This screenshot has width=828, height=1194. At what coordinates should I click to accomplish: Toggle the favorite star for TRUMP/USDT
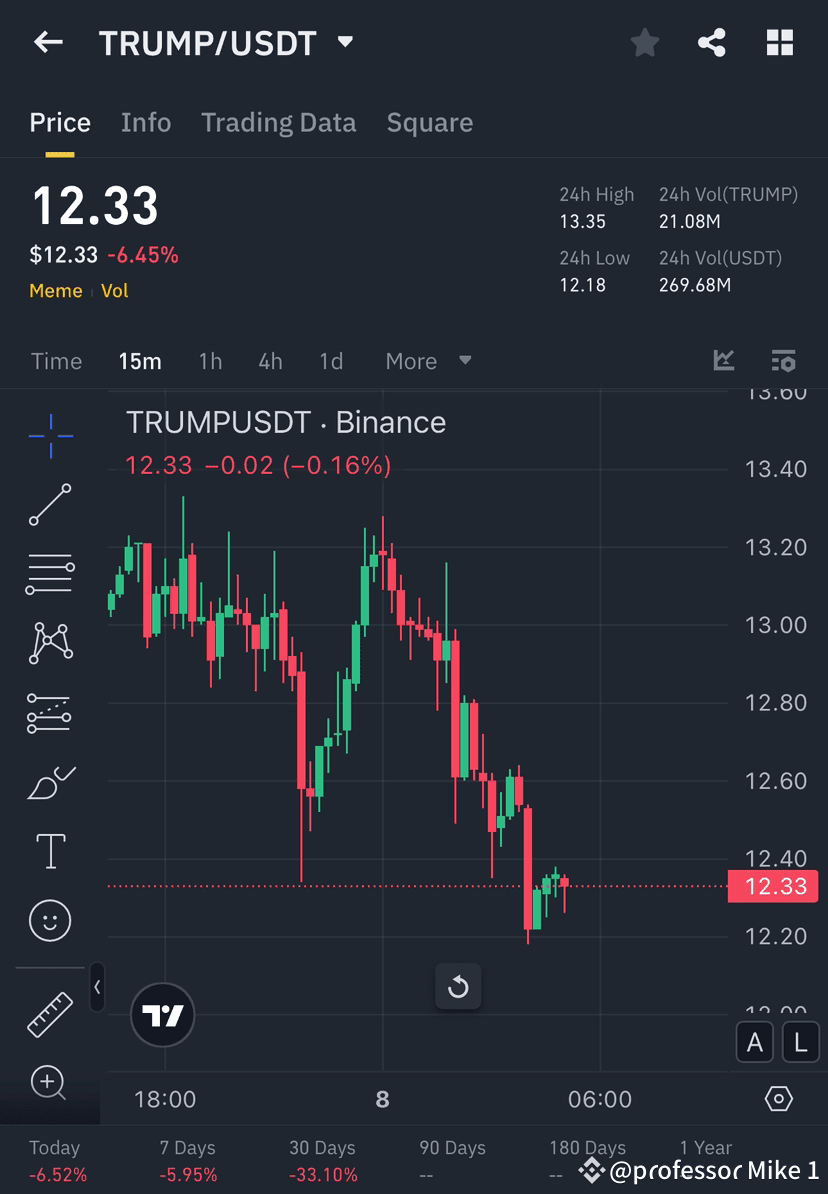(644, 42)
